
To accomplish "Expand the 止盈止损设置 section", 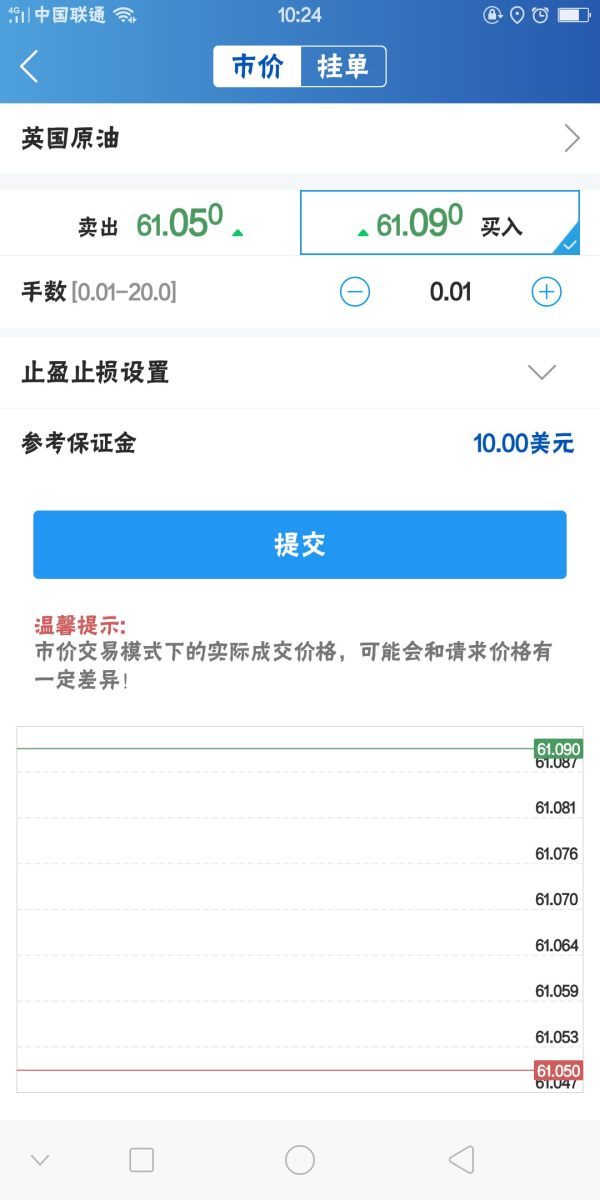I will pyautogui.click(x=300, y=372).
